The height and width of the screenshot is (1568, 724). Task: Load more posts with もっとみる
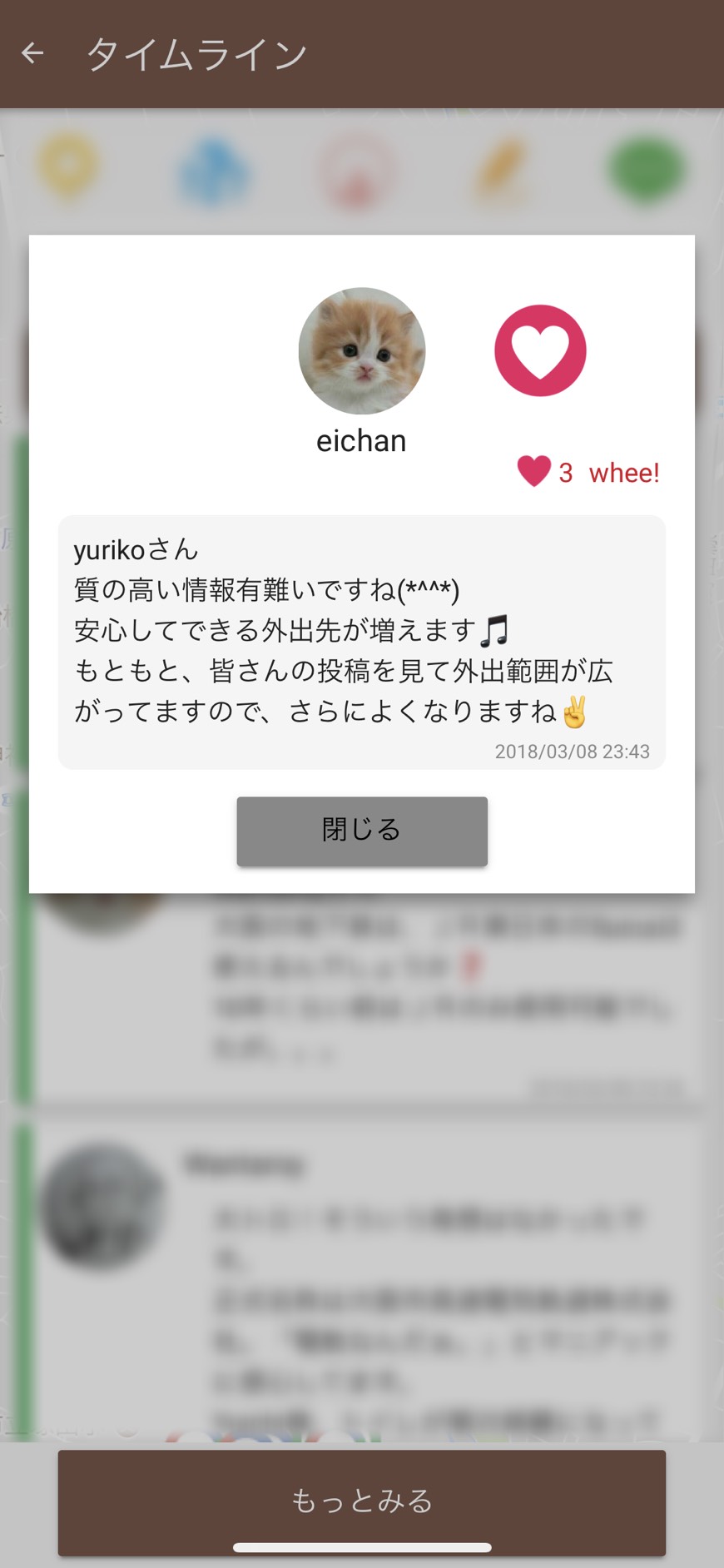tap(362, 1500)
